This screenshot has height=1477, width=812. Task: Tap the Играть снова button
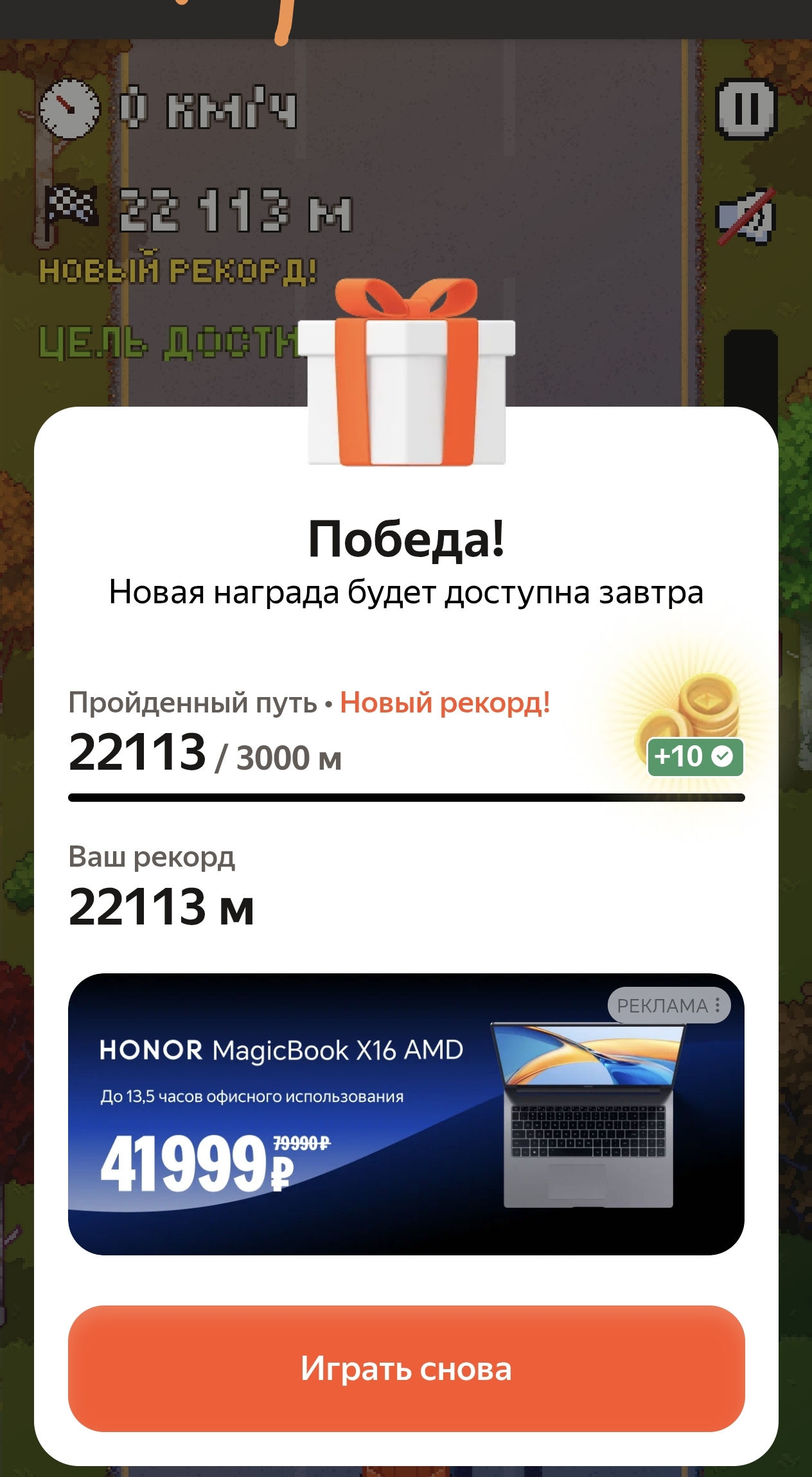click(406, 1368)
